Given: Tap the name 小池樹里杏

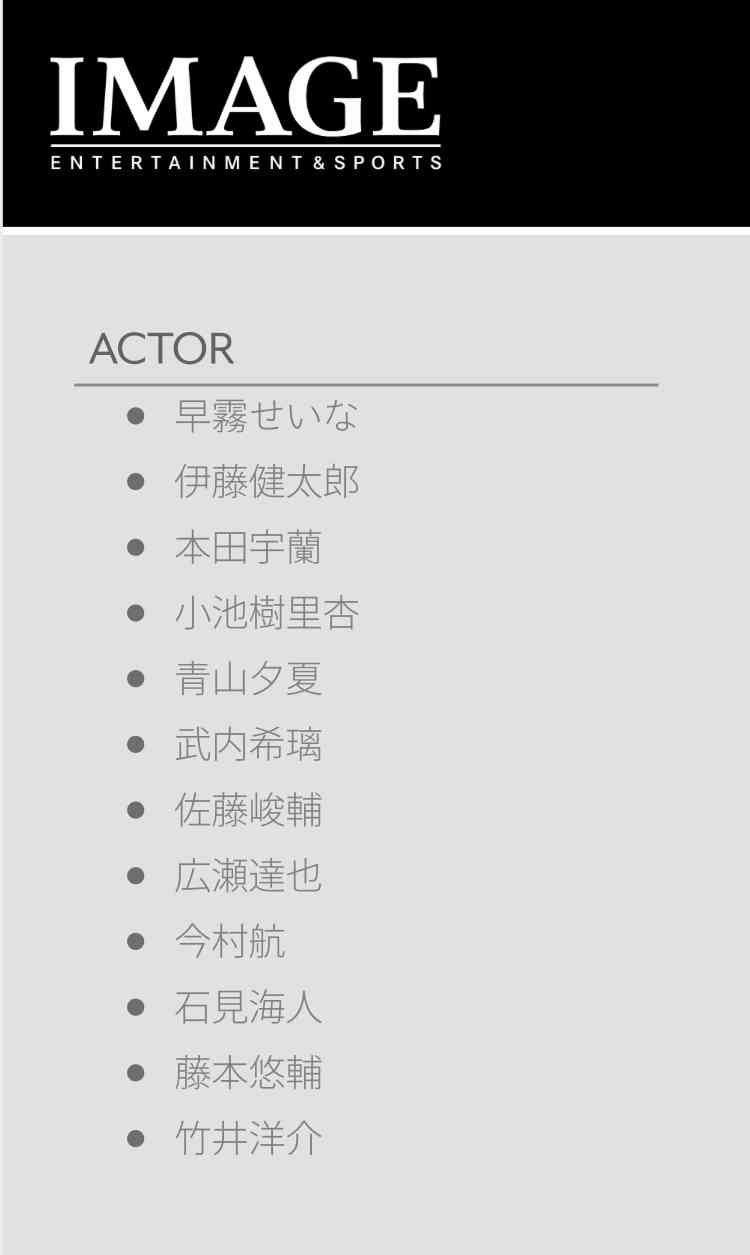Looking at the screenshot, I should pos(266,613).
